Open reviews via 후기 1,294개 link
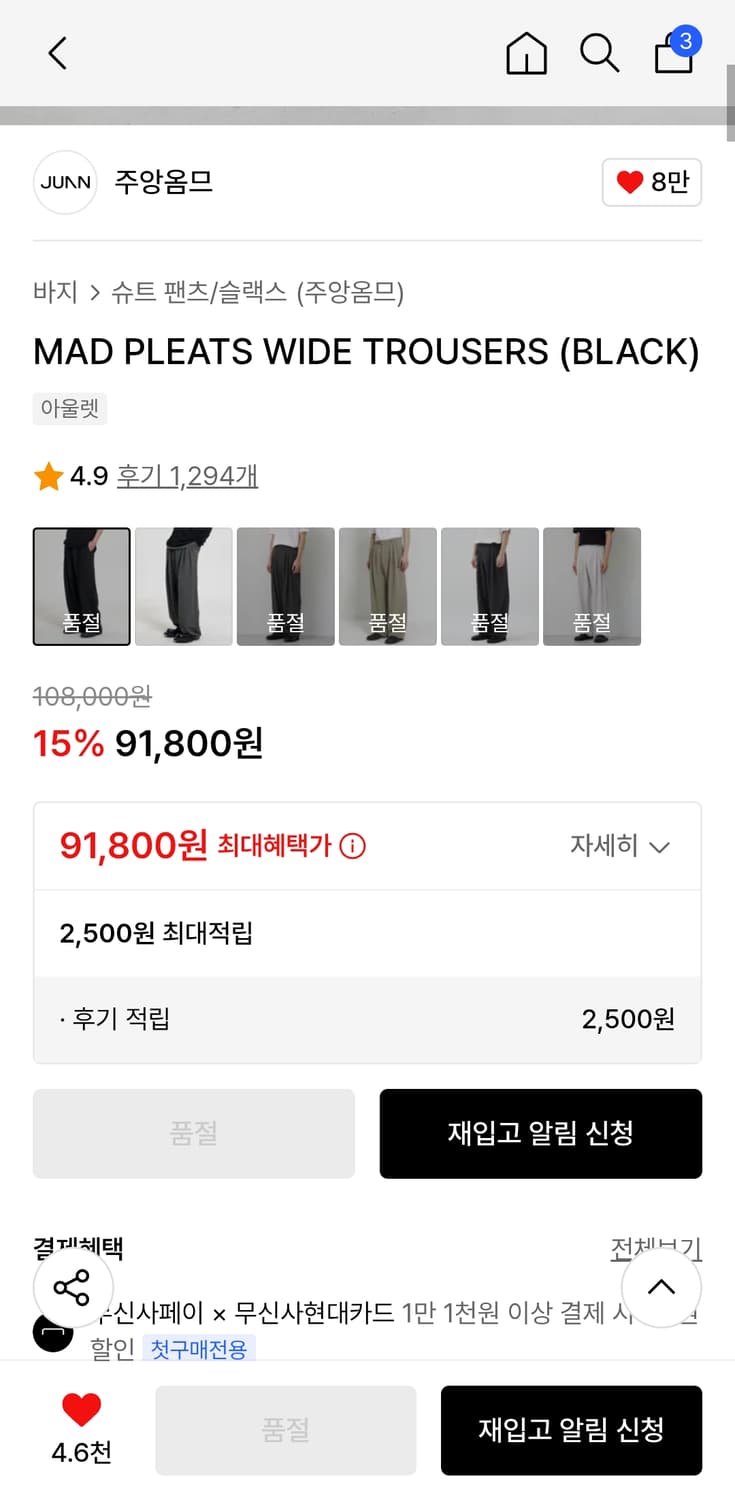This screenshot has height=1500, width=735. tap(186, 476)
